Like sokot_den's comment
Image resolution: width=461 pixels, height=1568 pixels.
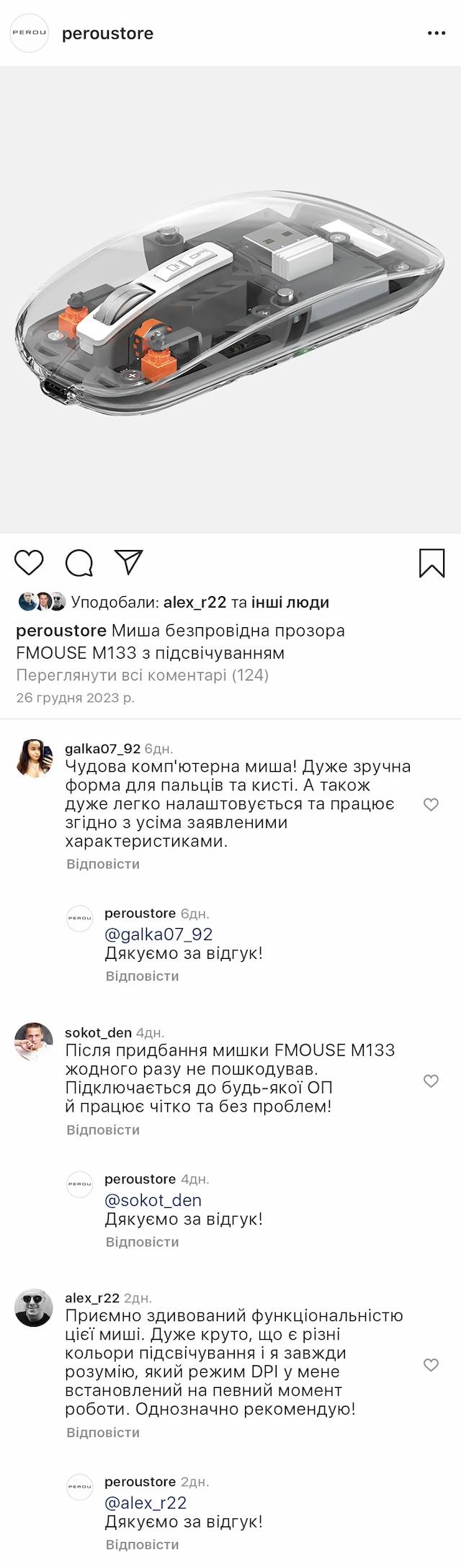[x=431, y=1081]
